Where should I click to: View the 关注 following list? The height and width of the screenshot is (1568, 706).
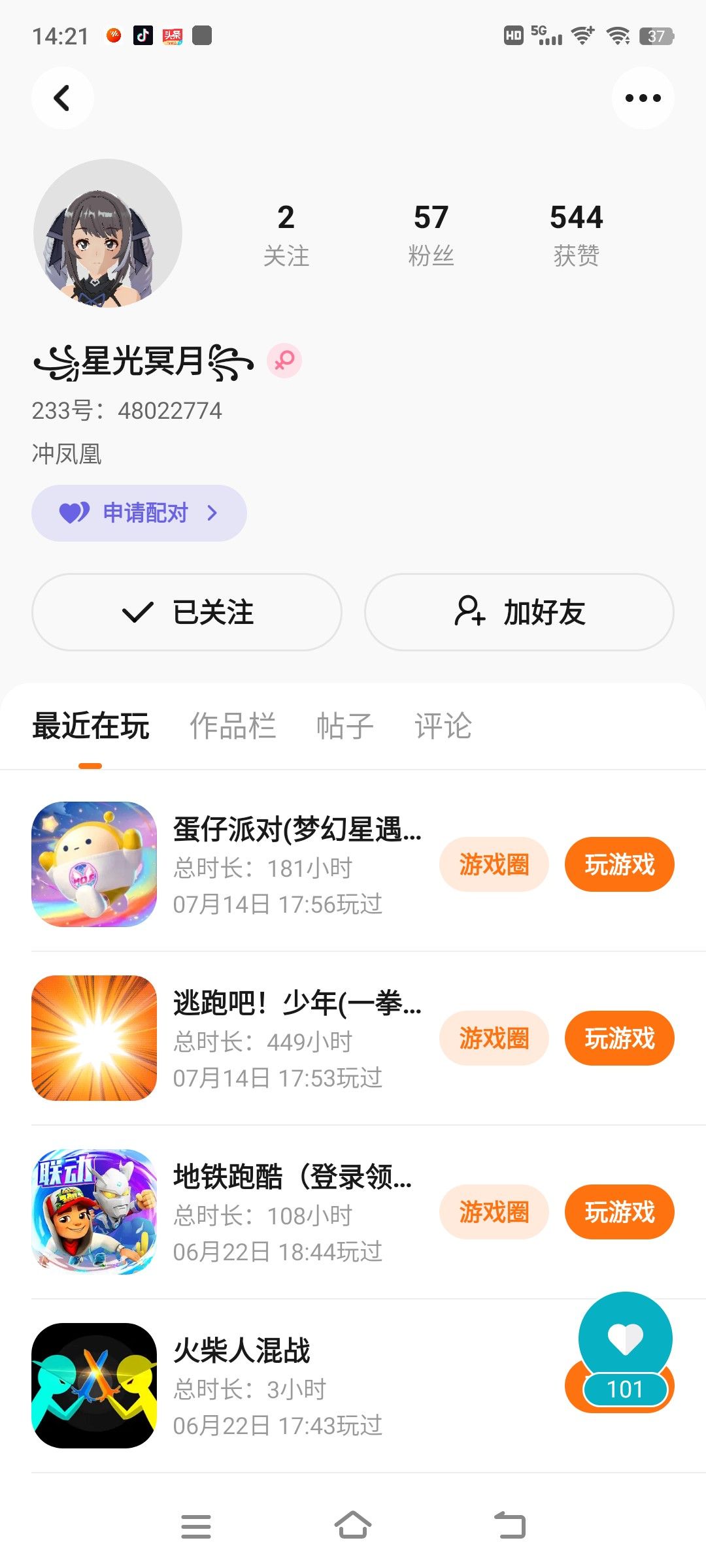pos(286,235)
